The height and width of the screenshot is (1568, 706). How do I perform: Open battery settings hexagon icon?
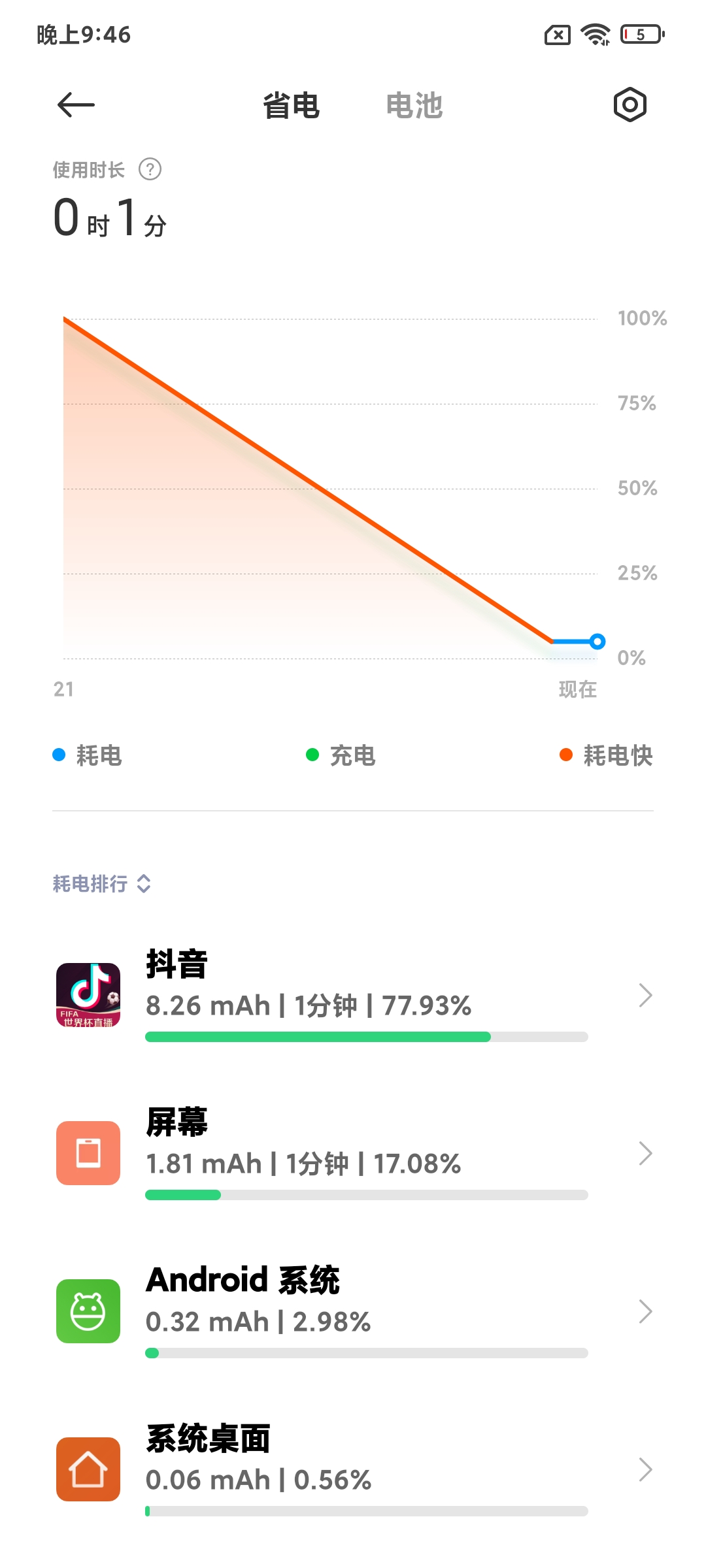click(630, 105)
